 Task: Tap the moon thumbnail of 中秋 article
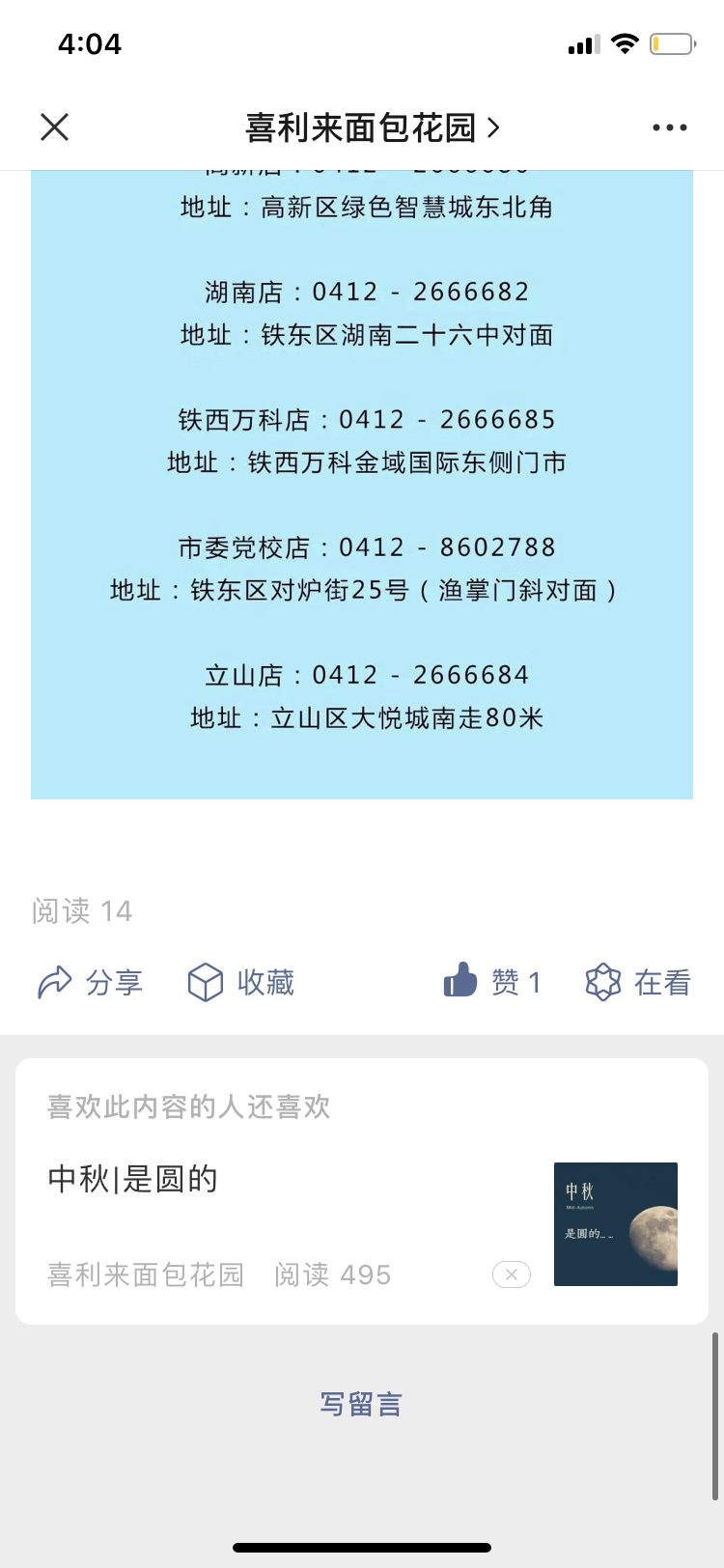pyautogui.click(x=616, y=1224)
